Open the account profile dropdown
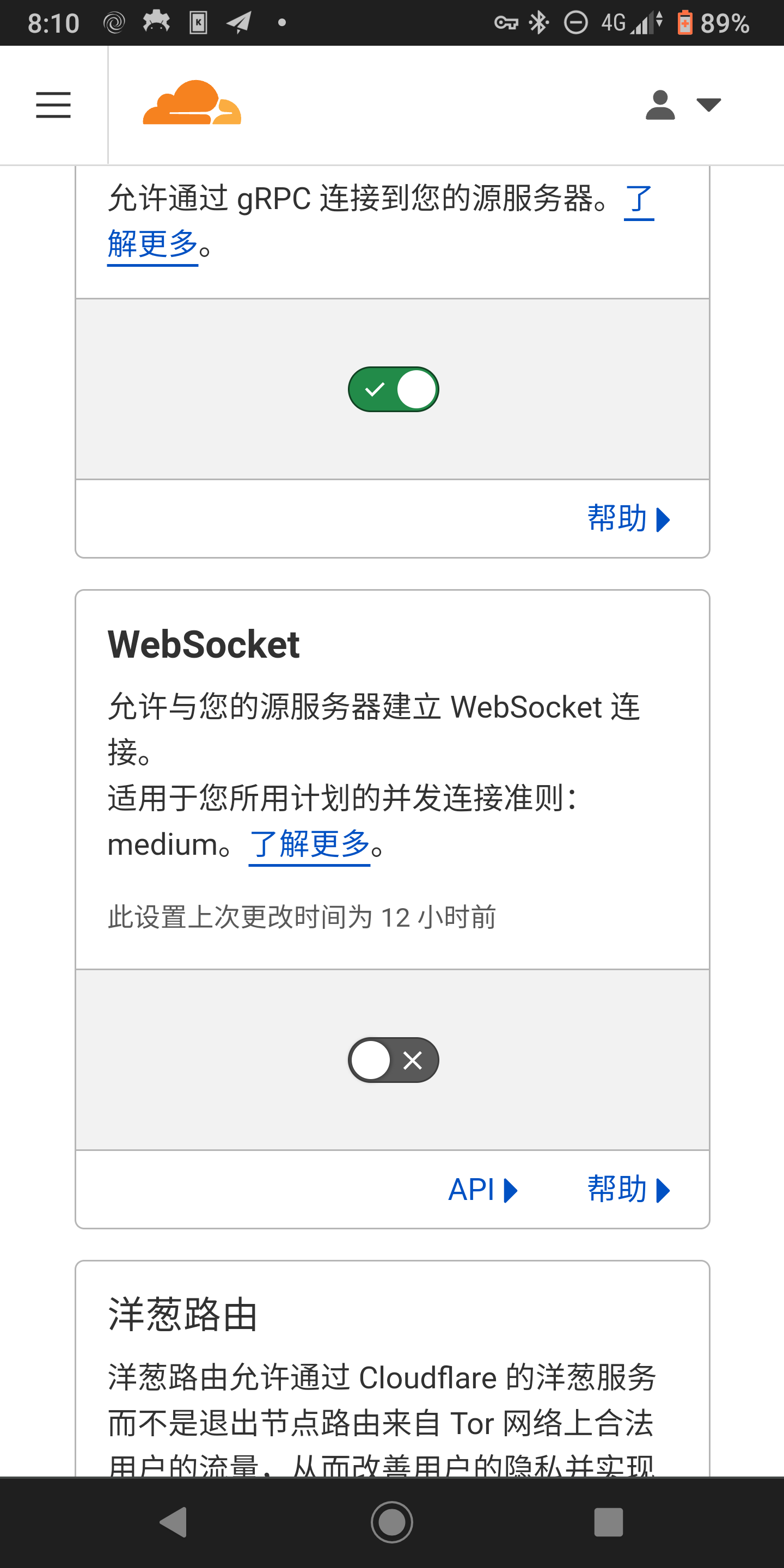Image resolution: width=784 pixels, height=1568 pixels. 682,105
